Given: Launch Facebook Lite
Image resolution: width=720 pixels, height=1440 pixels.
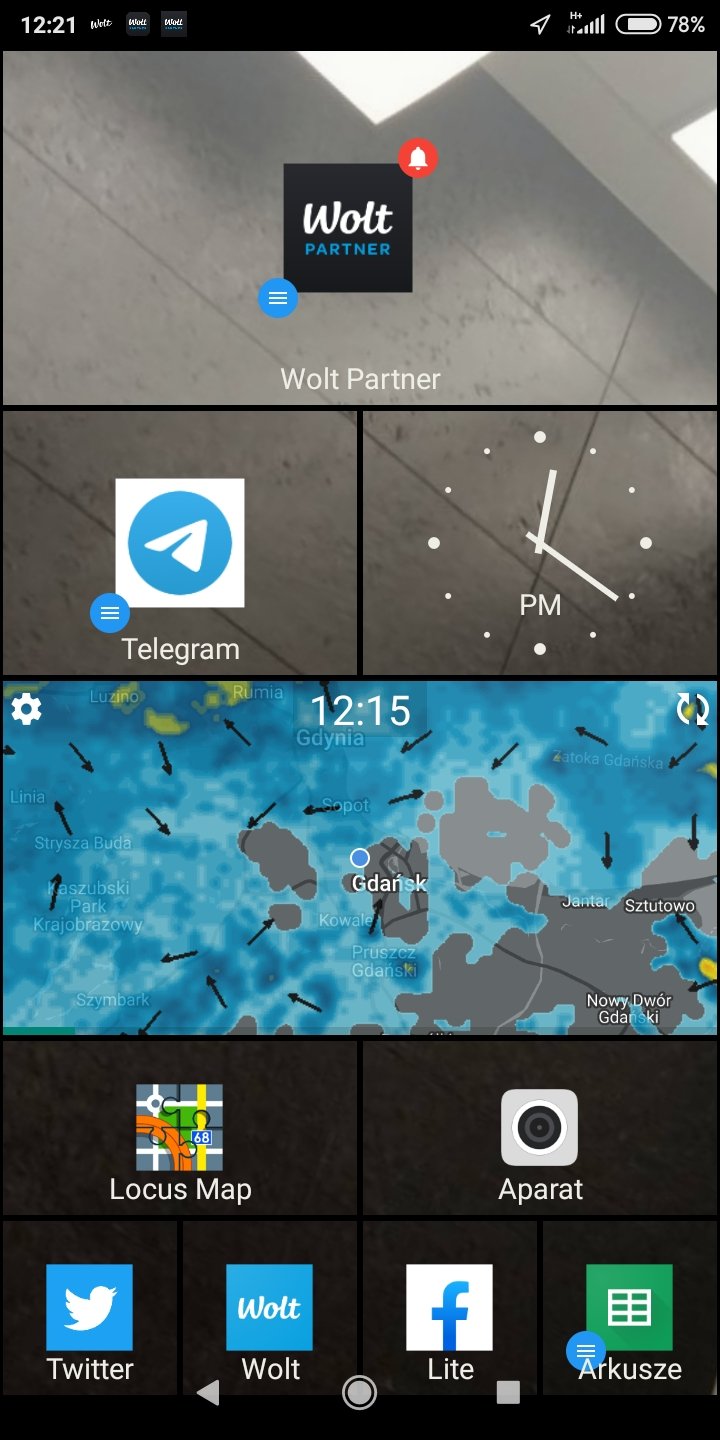Looking at the screenshot, I should (450, 1308).
